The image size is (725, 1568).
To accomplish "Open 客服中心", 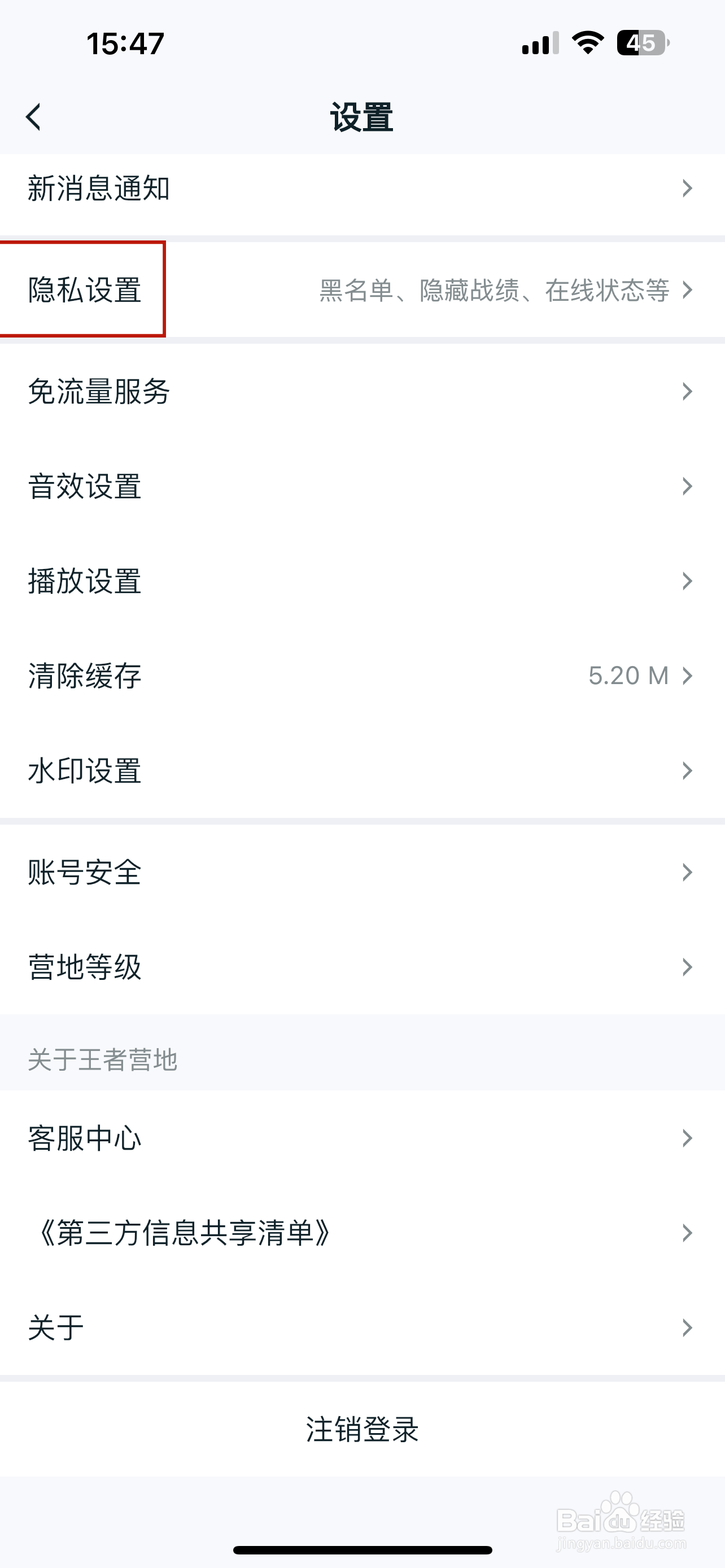I will pos(362,1138).
